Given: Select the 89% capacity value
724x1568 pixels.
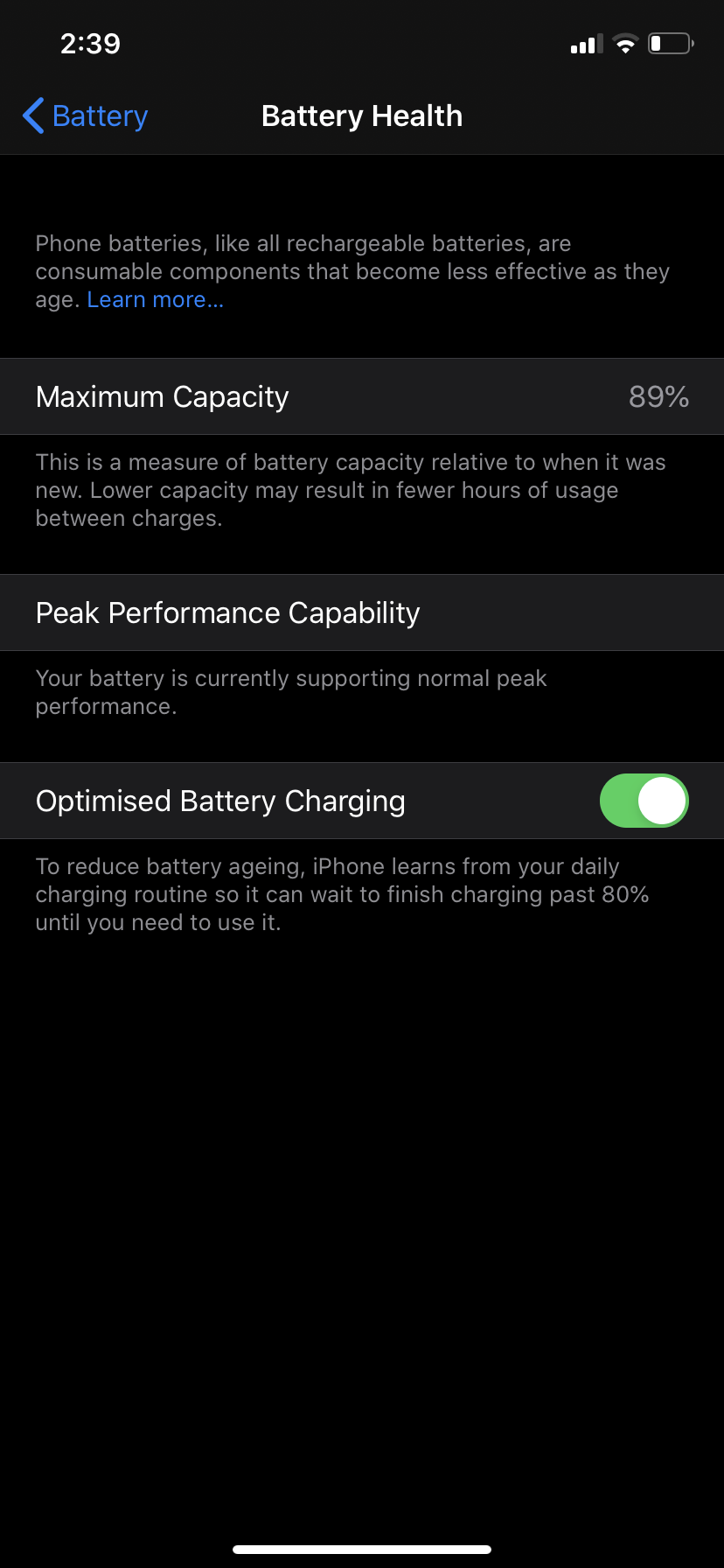Looking at the screenshot, I should tap(658, 396).
